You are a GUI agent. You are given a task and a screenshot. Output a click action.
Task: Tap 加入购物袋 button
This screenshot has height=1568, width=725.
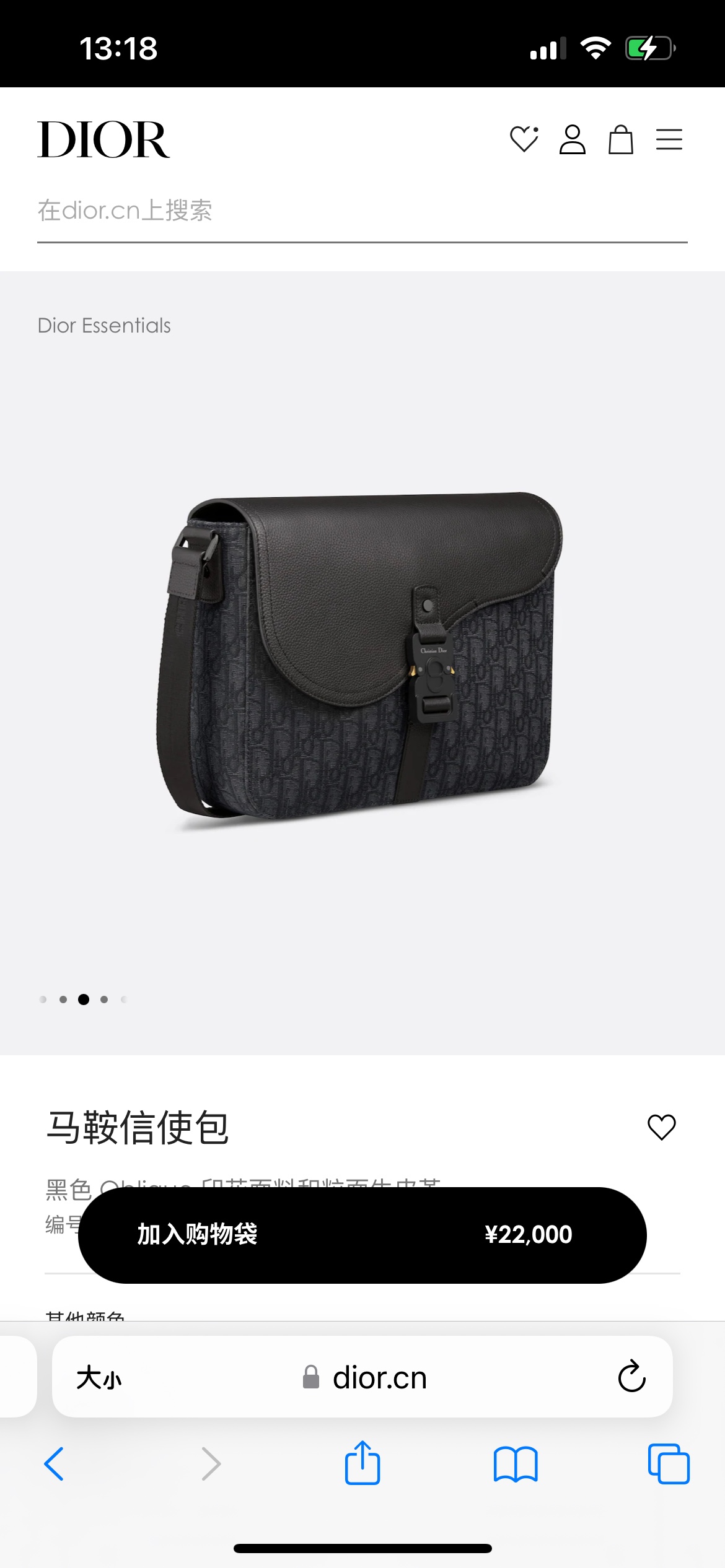click(x=362, y=1235)
